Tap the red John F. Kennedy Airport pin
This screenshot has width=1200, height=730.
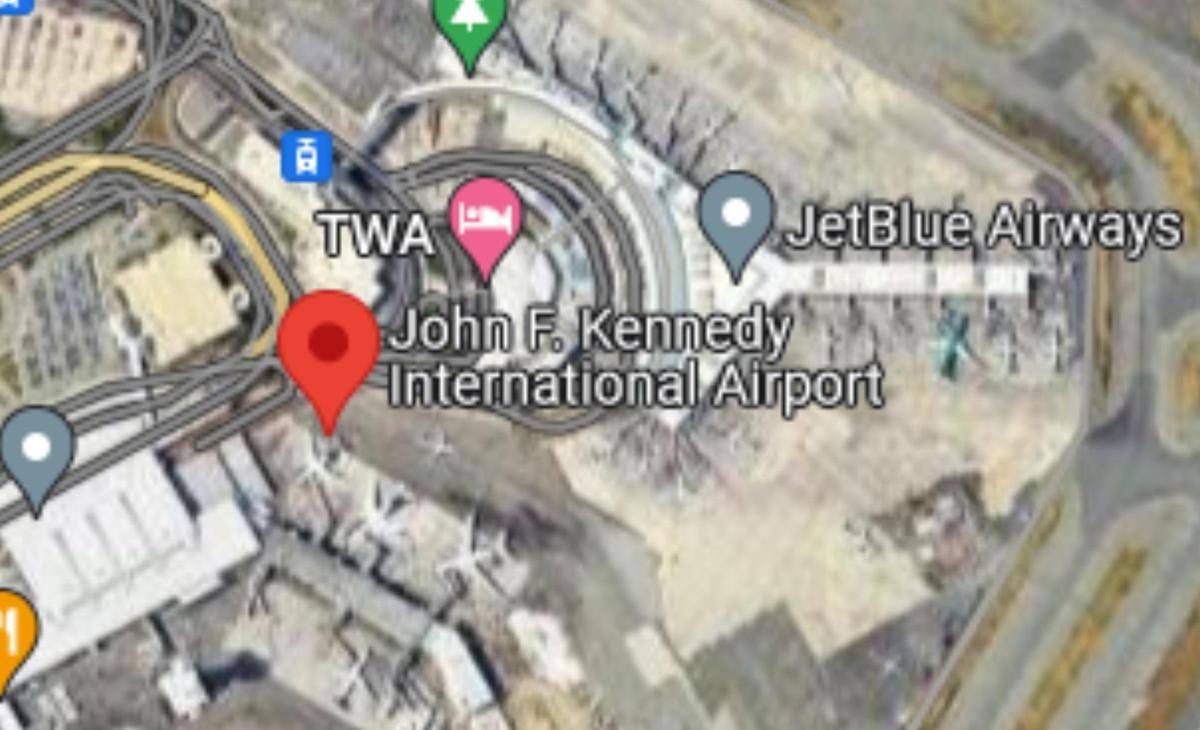coord(328,345)
